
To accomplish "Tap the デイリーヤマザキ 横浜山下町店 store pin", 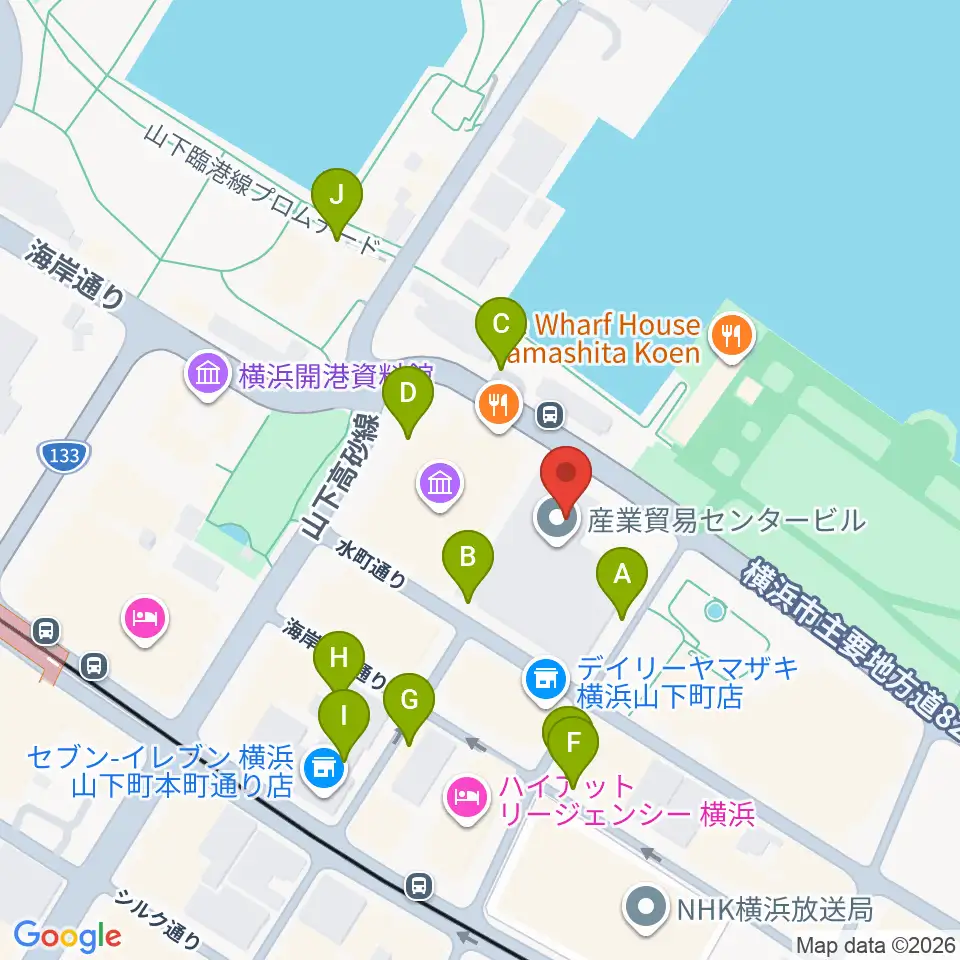I will [x=546, y=681].
